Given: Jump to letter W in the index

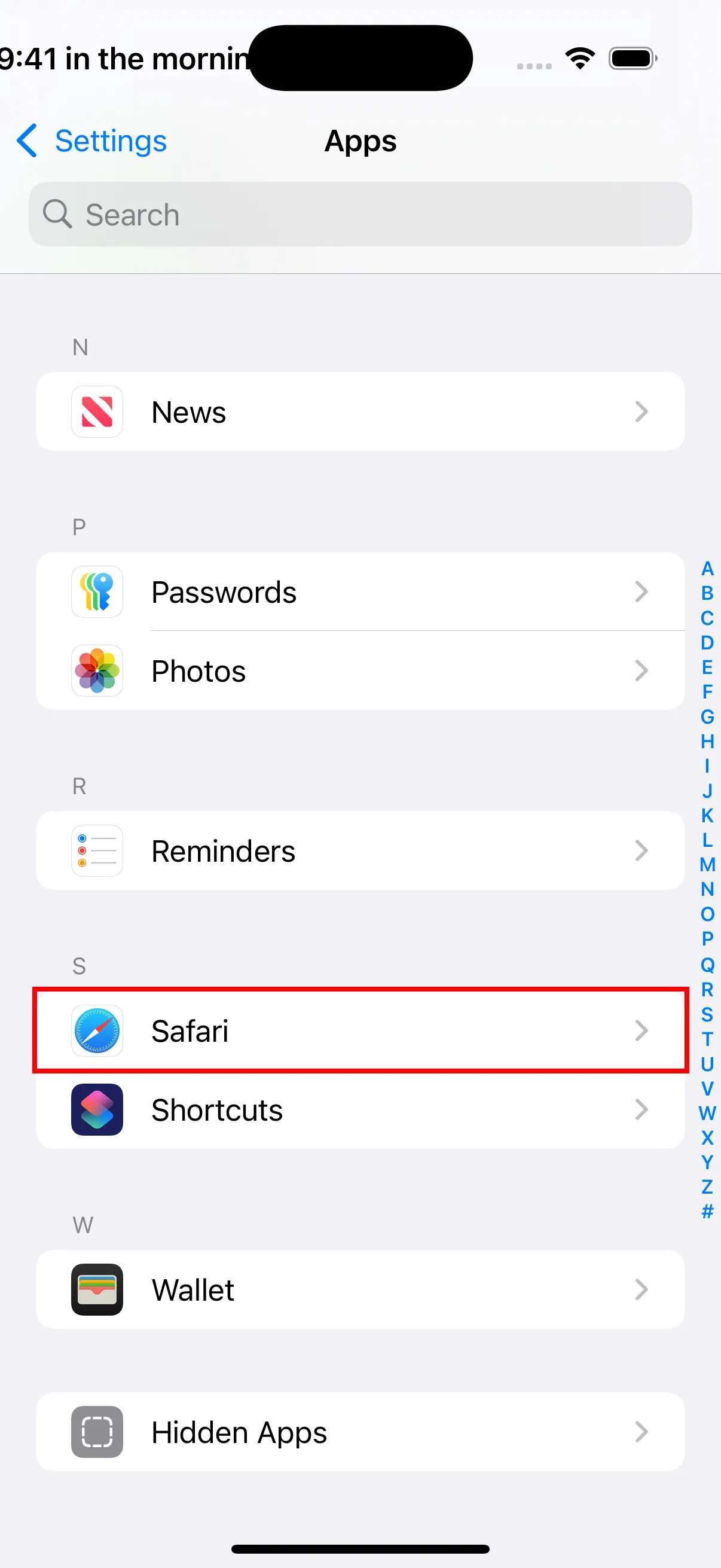Looking at the screenshot, I should pyautogui.click(x=707, y=1113).
